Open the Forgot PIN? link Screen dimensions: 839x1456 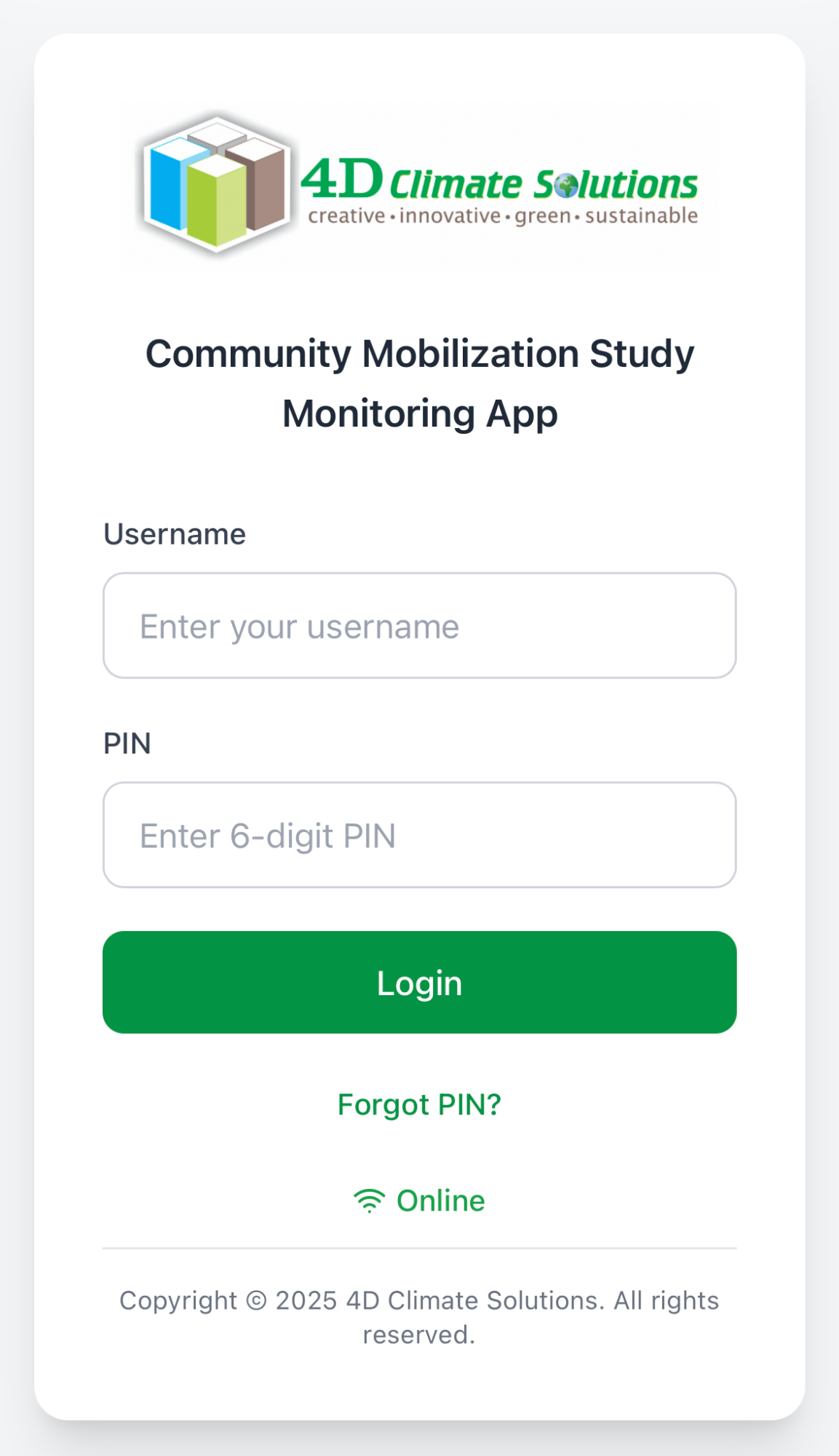pos(419,1104)
